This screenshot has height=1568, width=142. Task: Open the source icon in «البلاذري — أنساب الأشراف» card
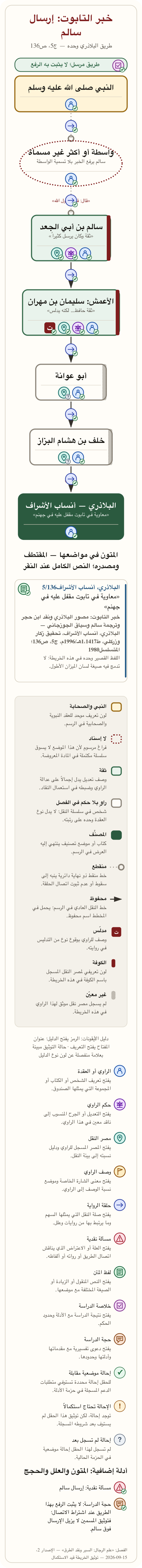point(71,531)
